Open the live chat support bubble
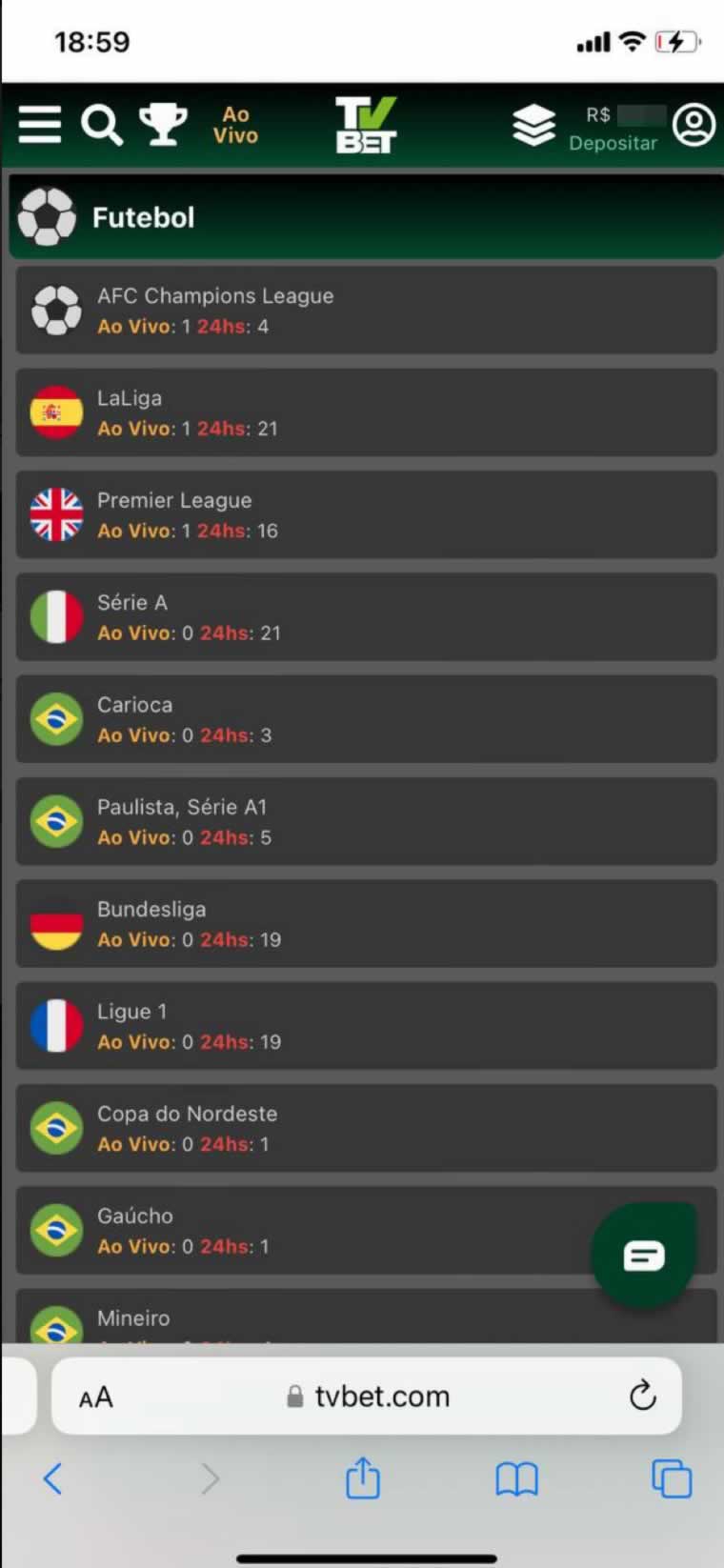The width and height of the screenshot is (724, 1568). click(x=644, y=1256)
